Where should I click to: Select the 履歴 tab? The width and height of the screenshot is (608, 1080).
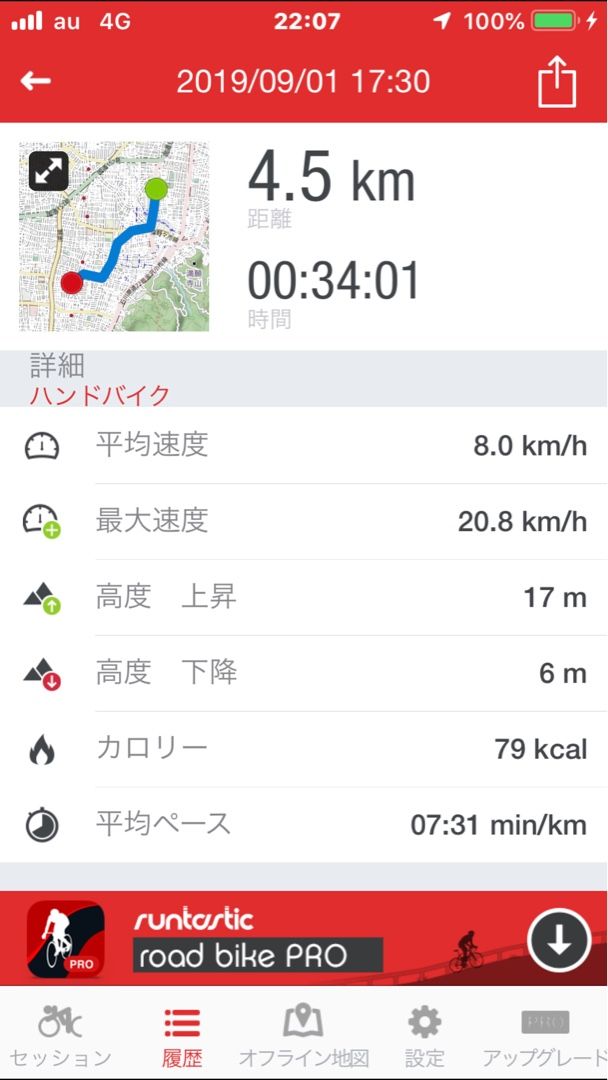181,1036
